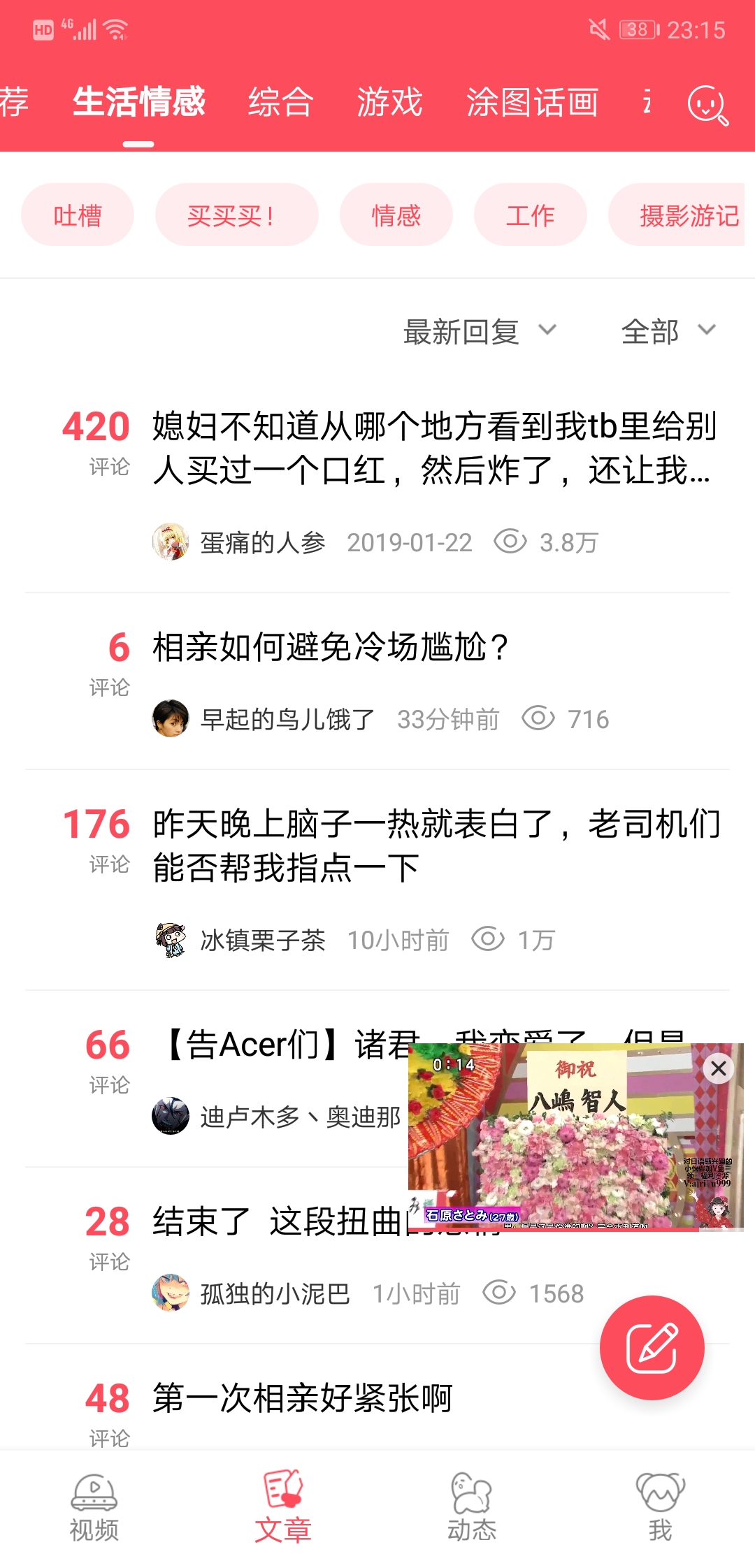Expand the 全部 filter dropdown

(x=668, y=331)
